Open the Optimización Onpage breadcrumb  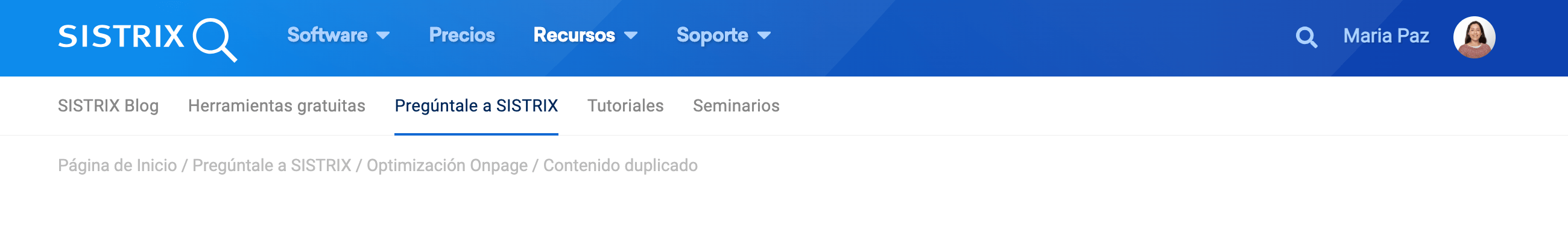tap(447, 166)
